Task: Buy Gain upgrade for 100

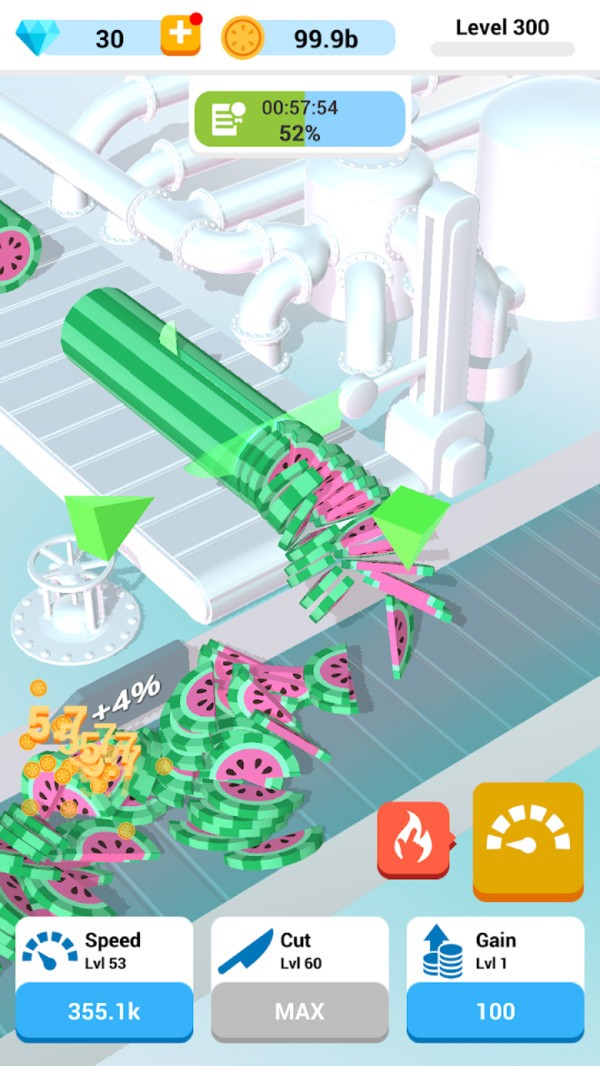Action: point(495,1010)
